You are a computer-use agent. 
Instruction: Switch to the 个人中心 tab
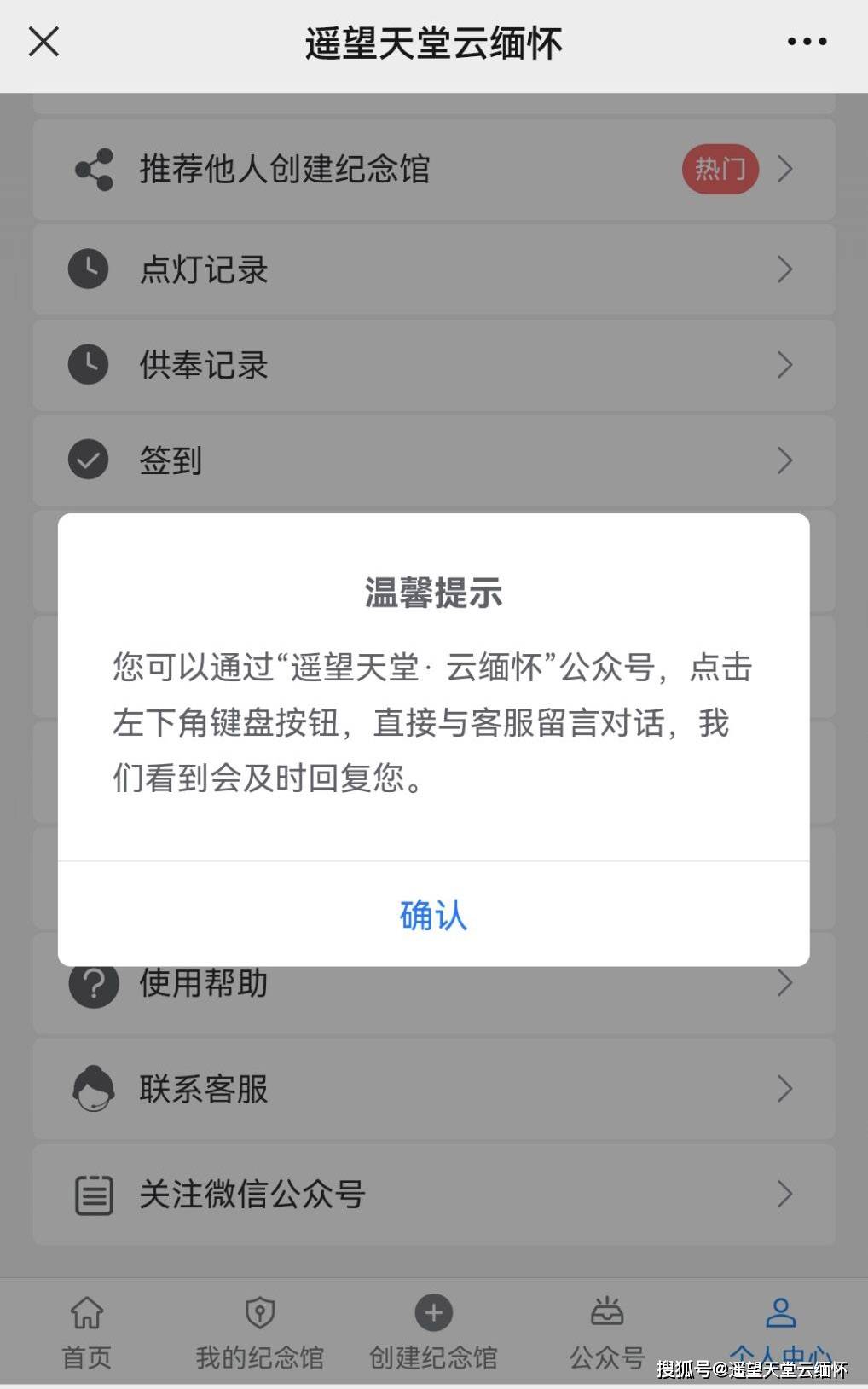click(x=780, y=1333)
